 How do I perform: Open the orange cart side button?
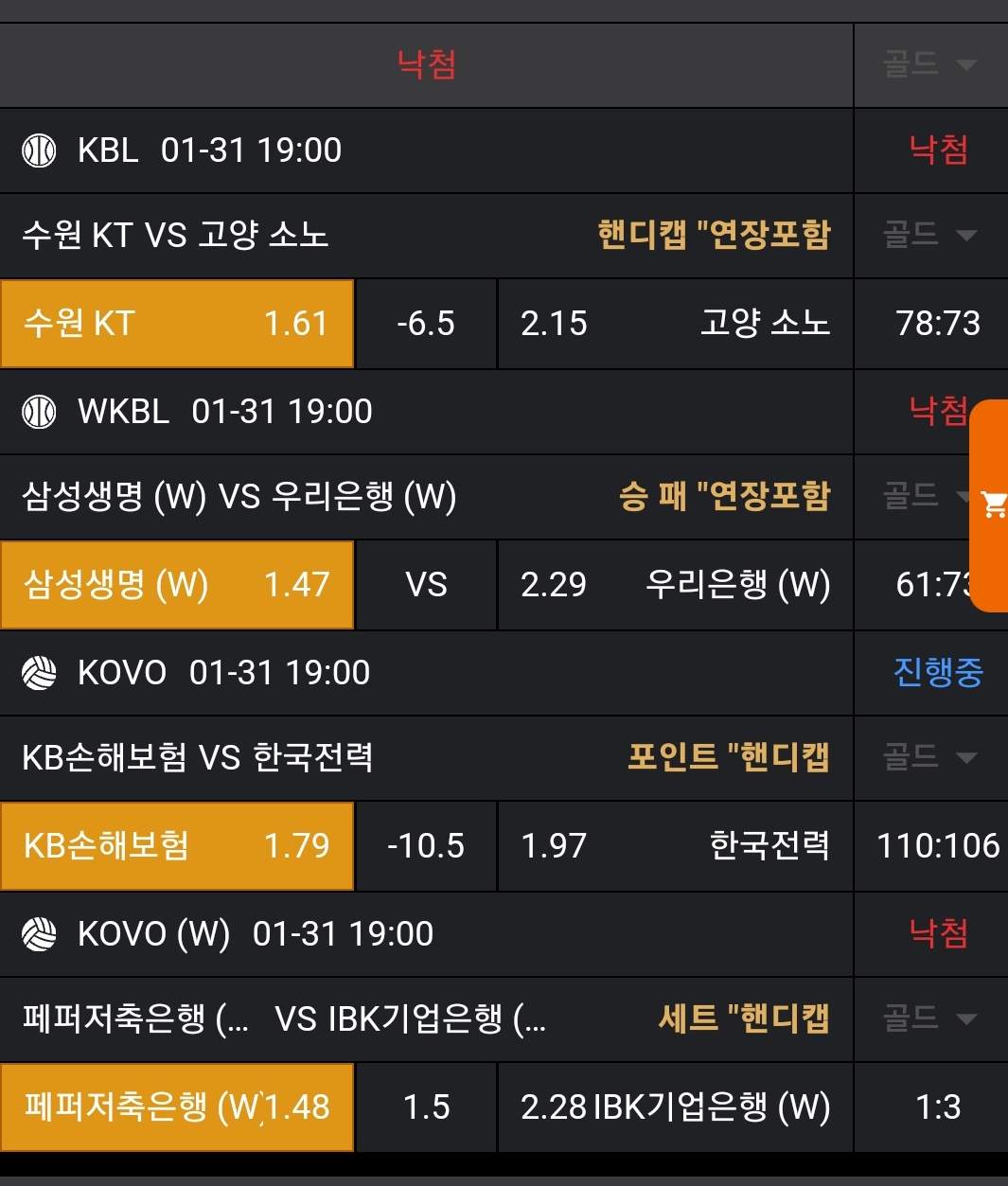992,505
